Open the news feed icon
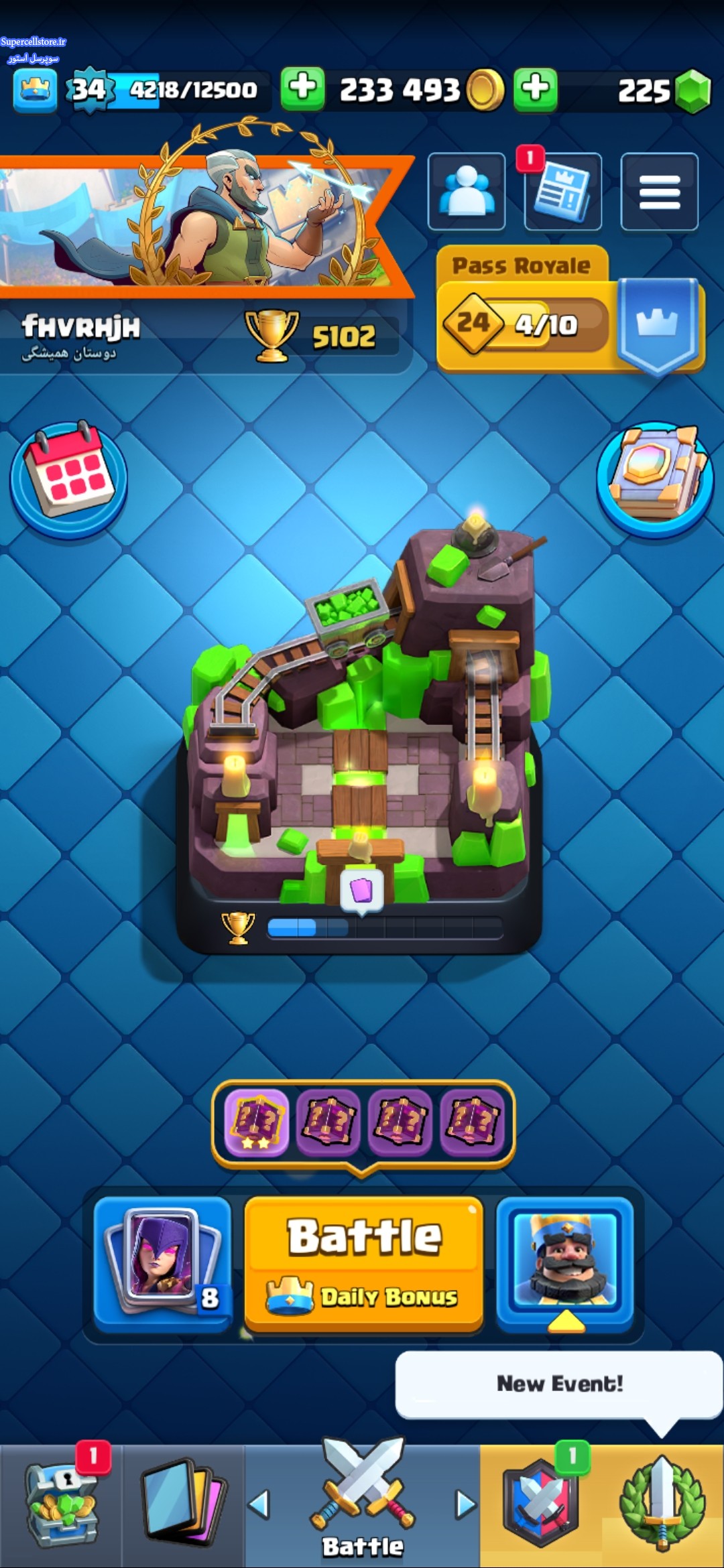 [x=562, y=192]
